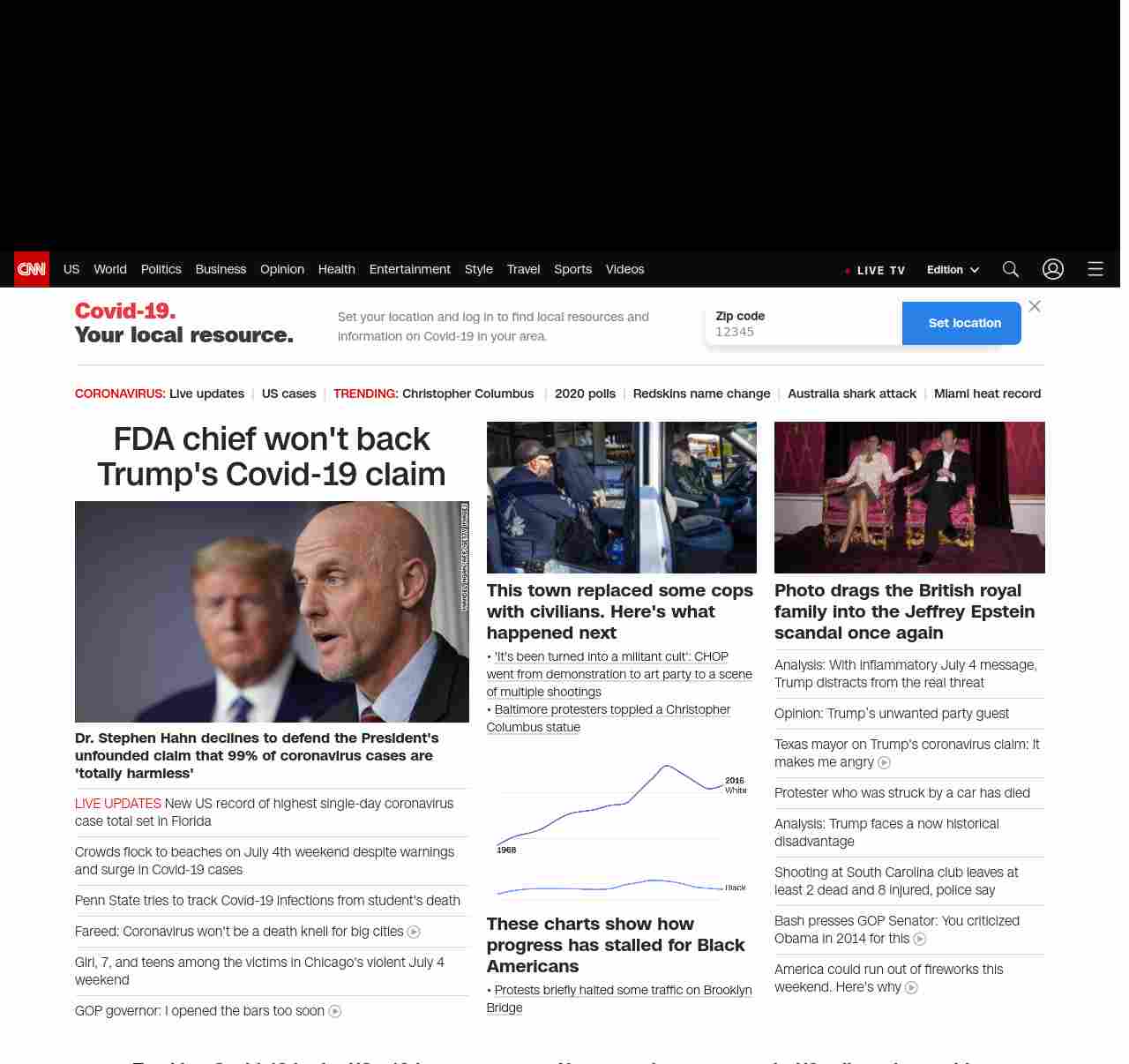Dismiss the Covid-19 local resource banner
The width and height of the screenshot is (1129, 1064).
(x=1035, y=306)
